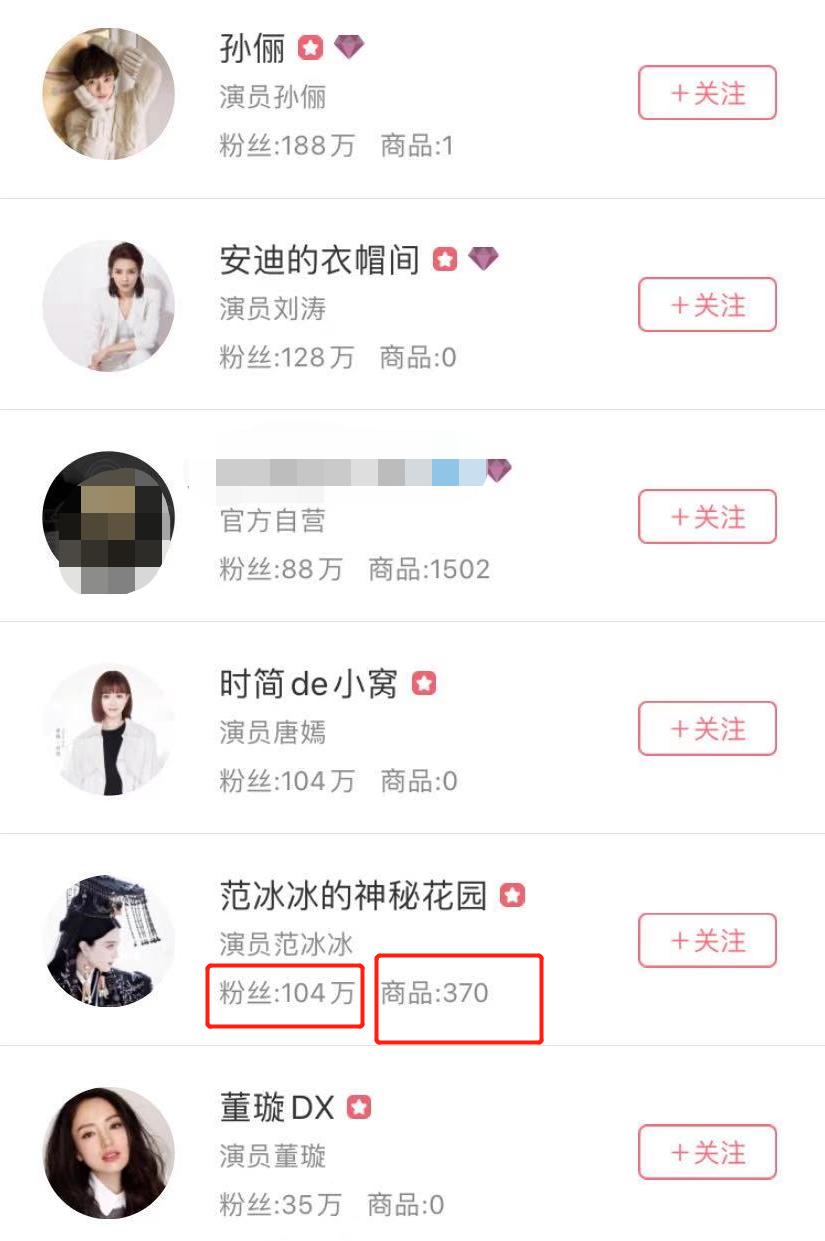Follow 董璇DX using the +关注 button
The image size is (825, 1241).
pyautogui.click(x=707, y=1153)
